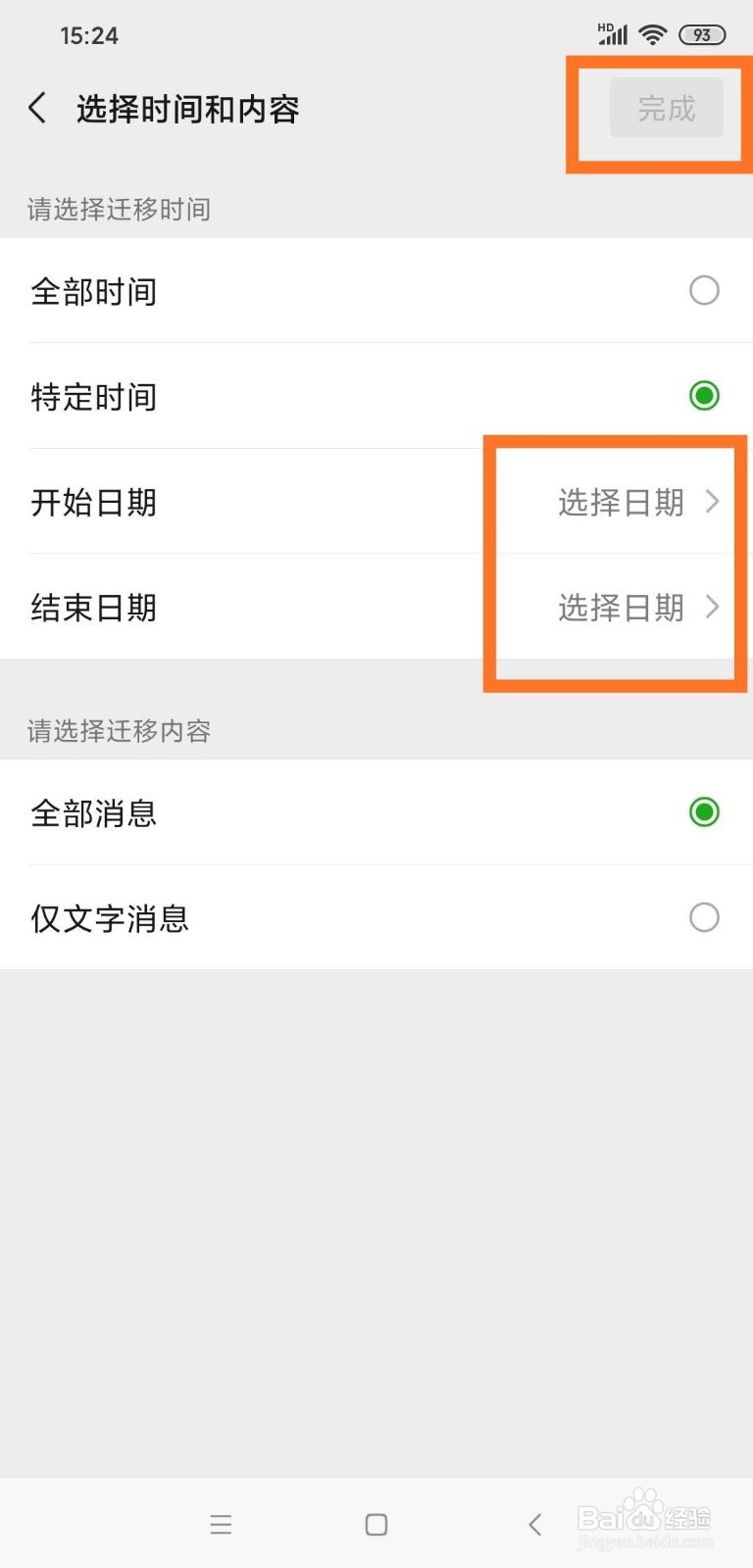753x1568 pixels.
Task: Select the 特定时间 radio option
Action: coord(704,396)
